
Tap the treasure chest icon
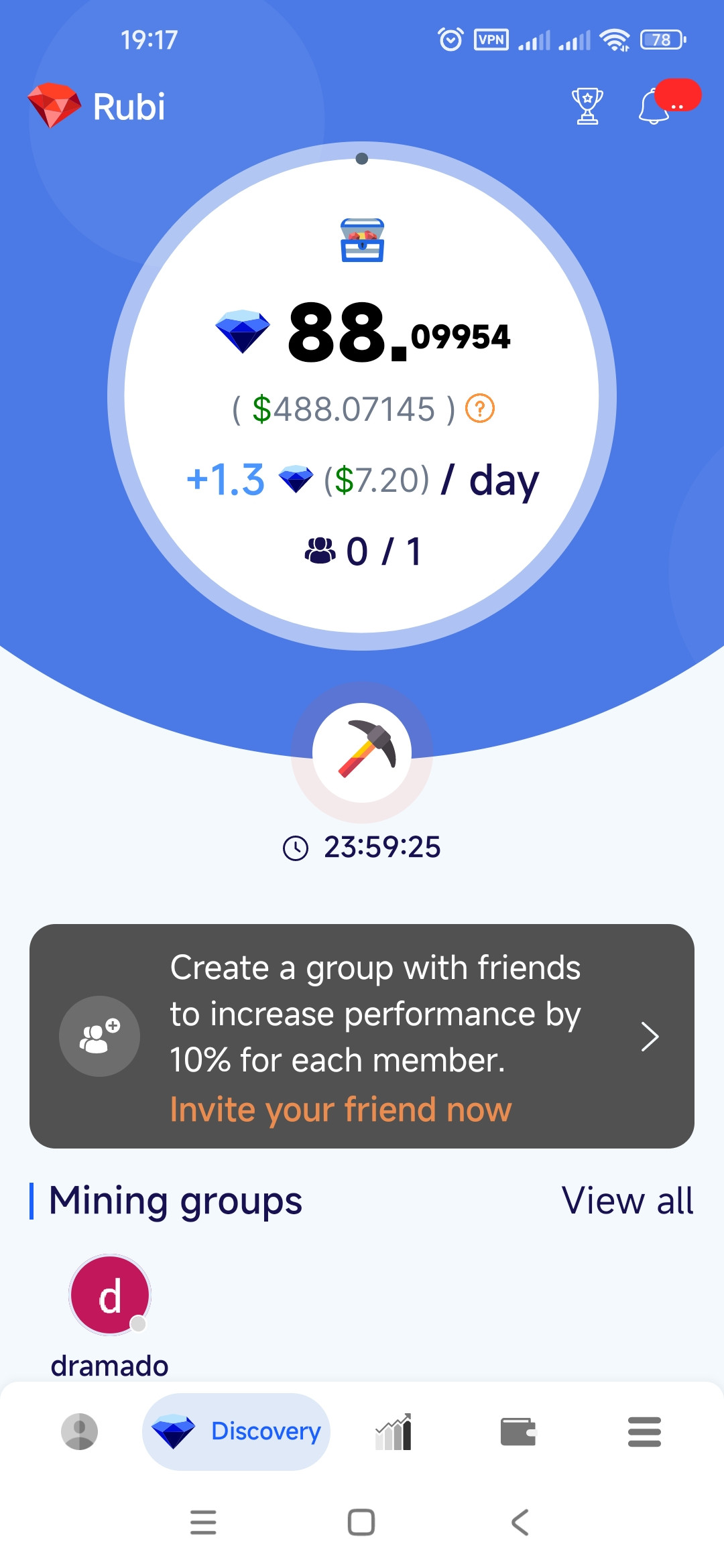(362, 240)
